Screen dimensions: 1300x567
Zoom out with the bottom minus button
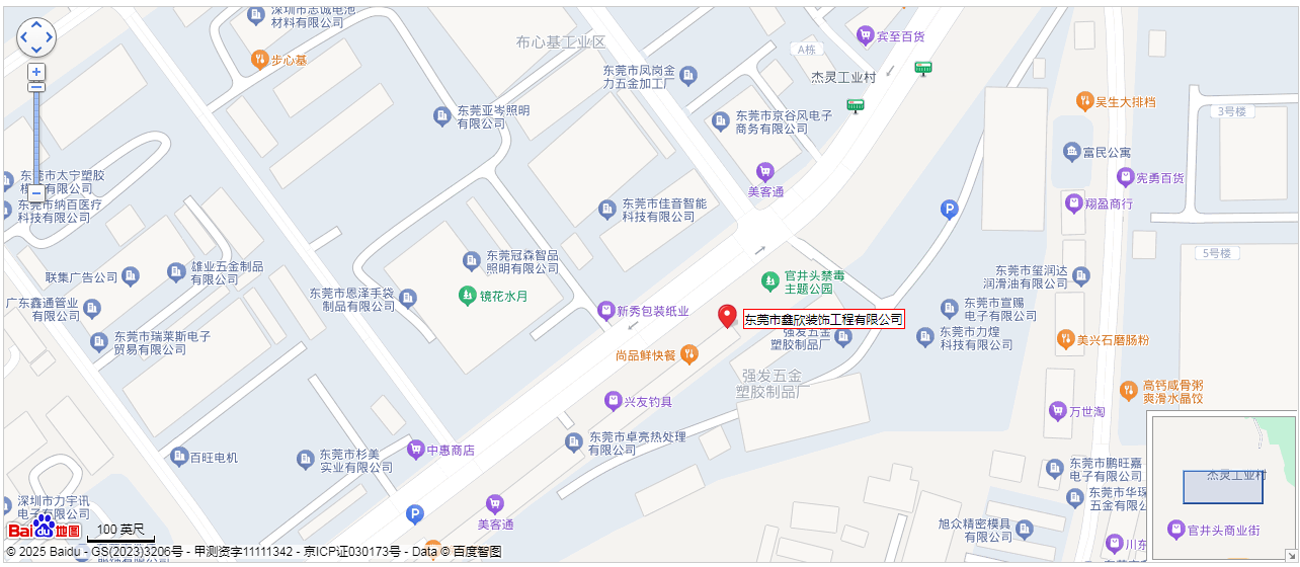pos(37,193)
